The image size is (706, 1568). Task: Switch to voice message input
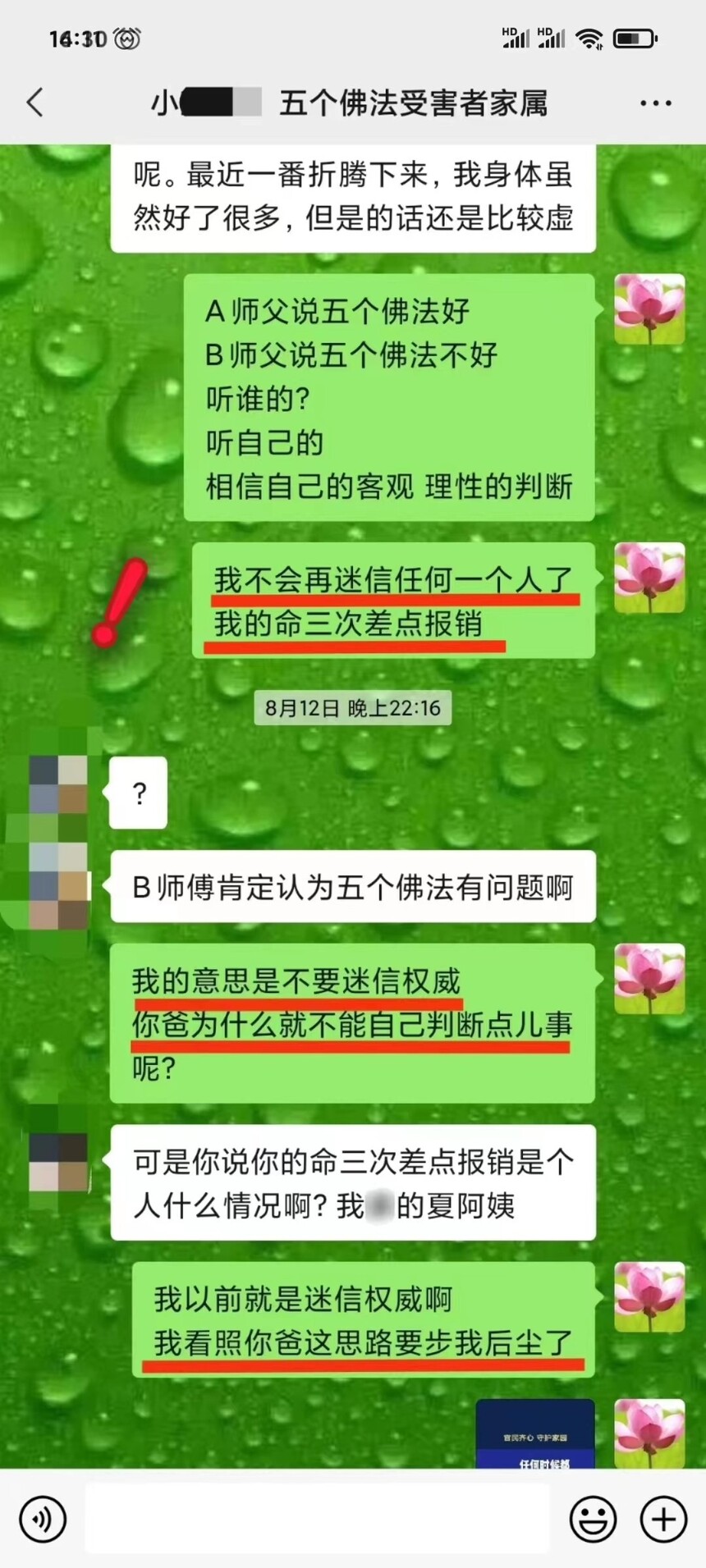(x=42, y=1519)
